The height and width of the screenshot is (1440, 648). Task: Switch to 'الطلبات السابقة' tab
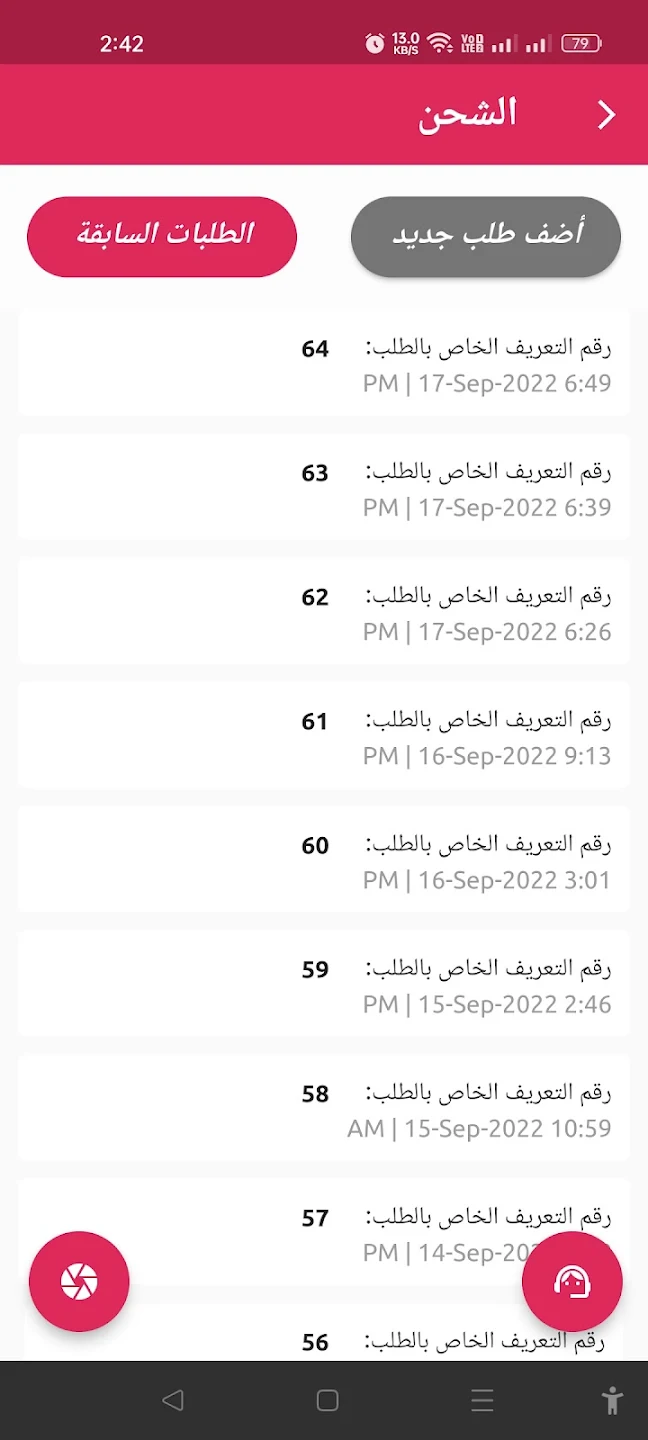(x=162, y=236)
